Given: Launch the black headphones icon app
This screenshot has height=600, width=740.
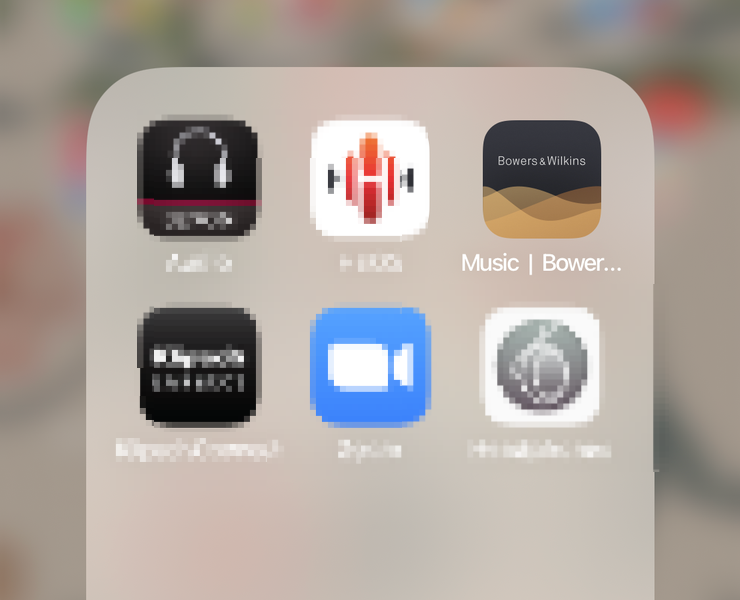Looking at the screenshot, I should point(198,179).
